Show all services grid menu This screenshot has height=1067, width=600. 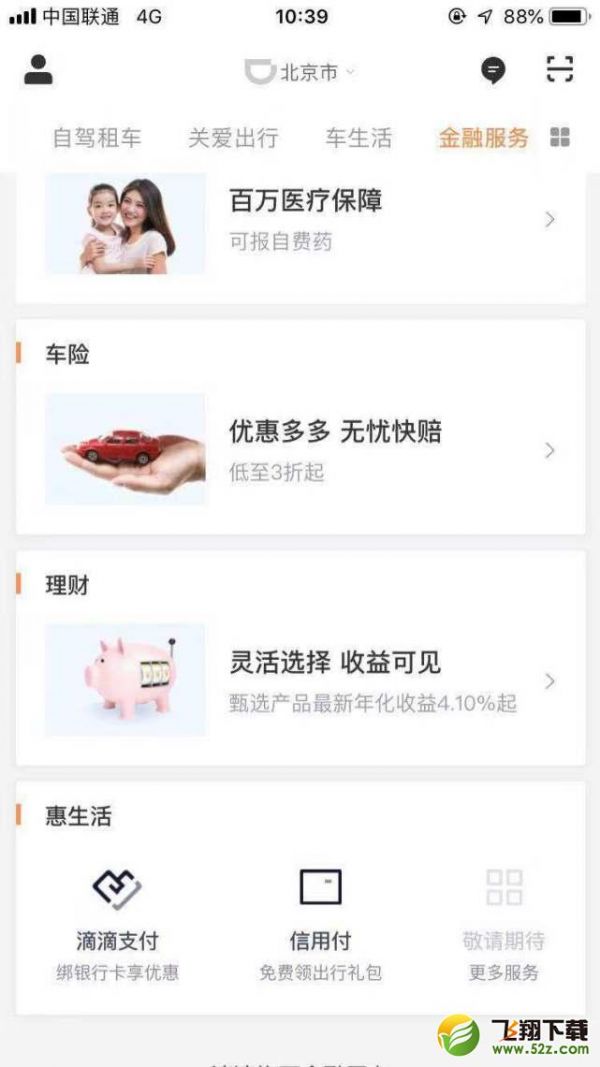560,138
